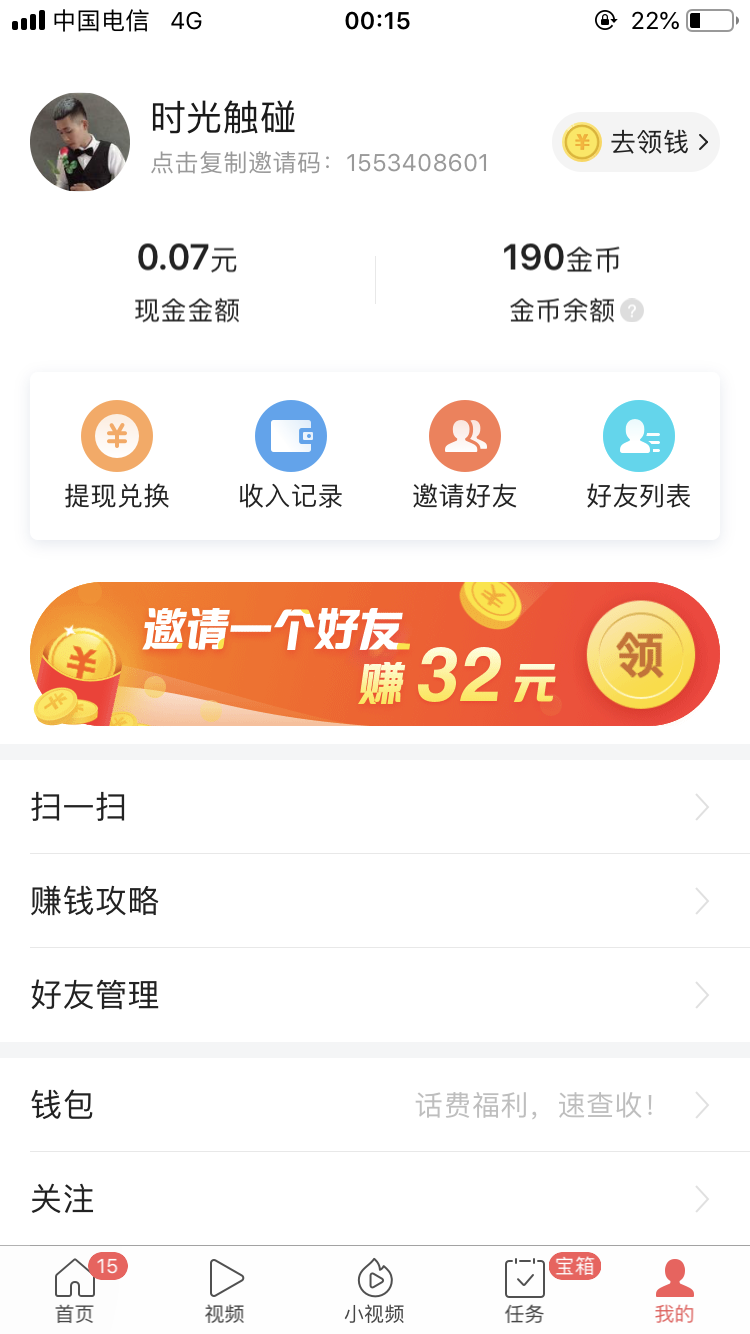750x1334 pixels.
Task: Open the 视频 video tab icon
Action: pyautogui.click(x=225, y=1290)
